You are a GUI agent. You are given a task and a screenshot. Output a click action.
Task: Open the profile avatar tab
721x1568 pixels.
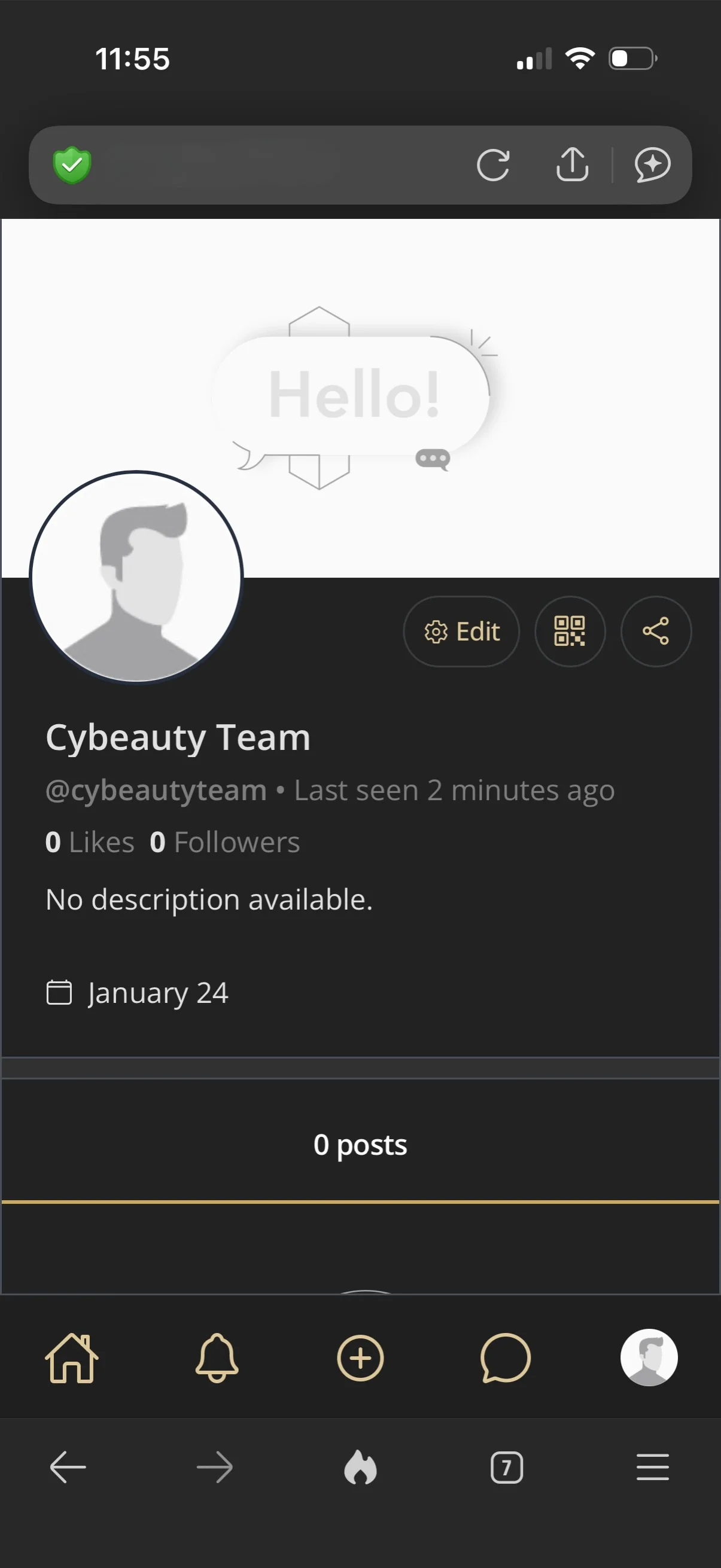click(x=649, y=1357)
